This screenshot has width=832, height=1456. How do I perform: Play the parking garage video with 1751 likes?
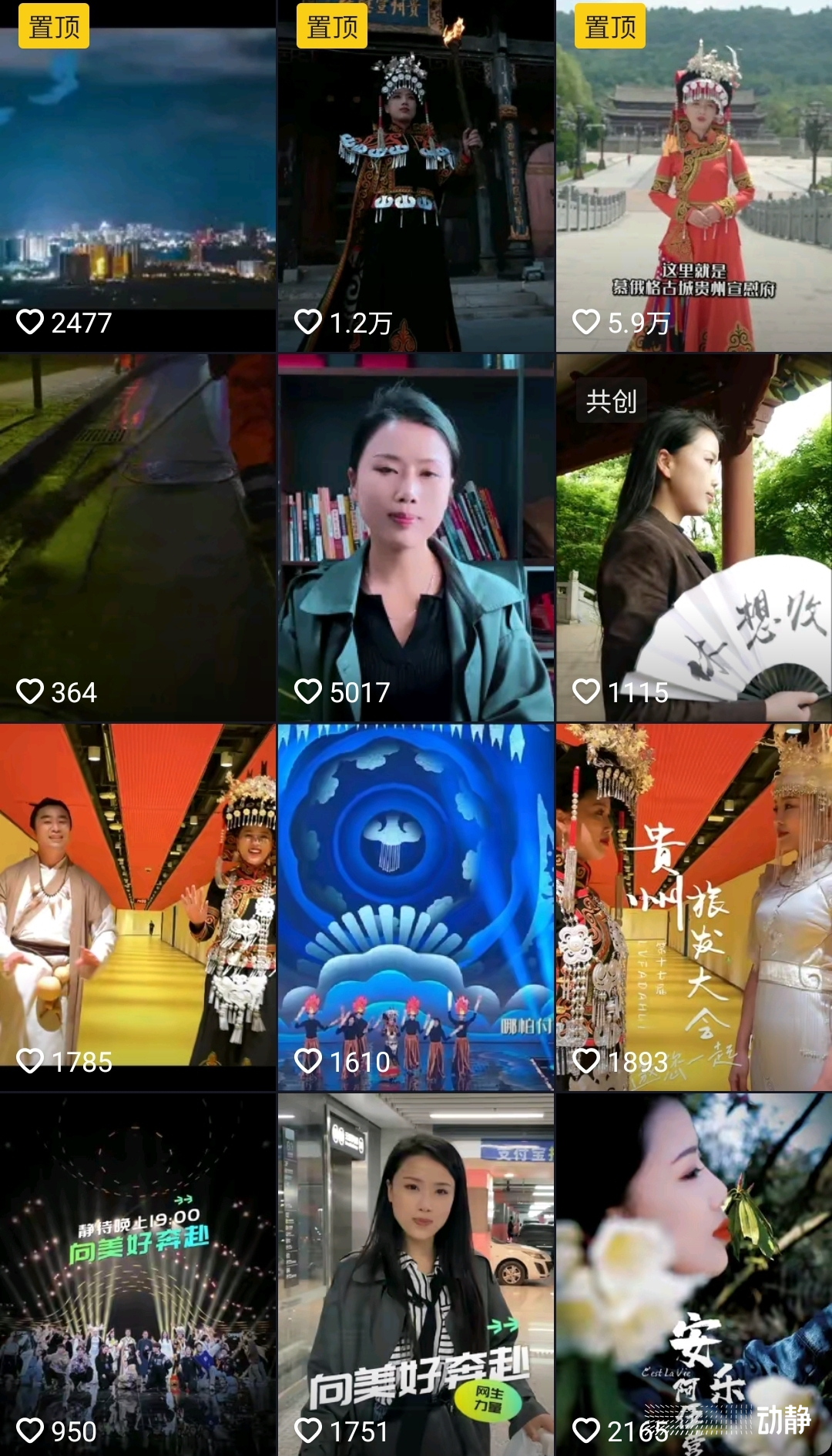416,1274
